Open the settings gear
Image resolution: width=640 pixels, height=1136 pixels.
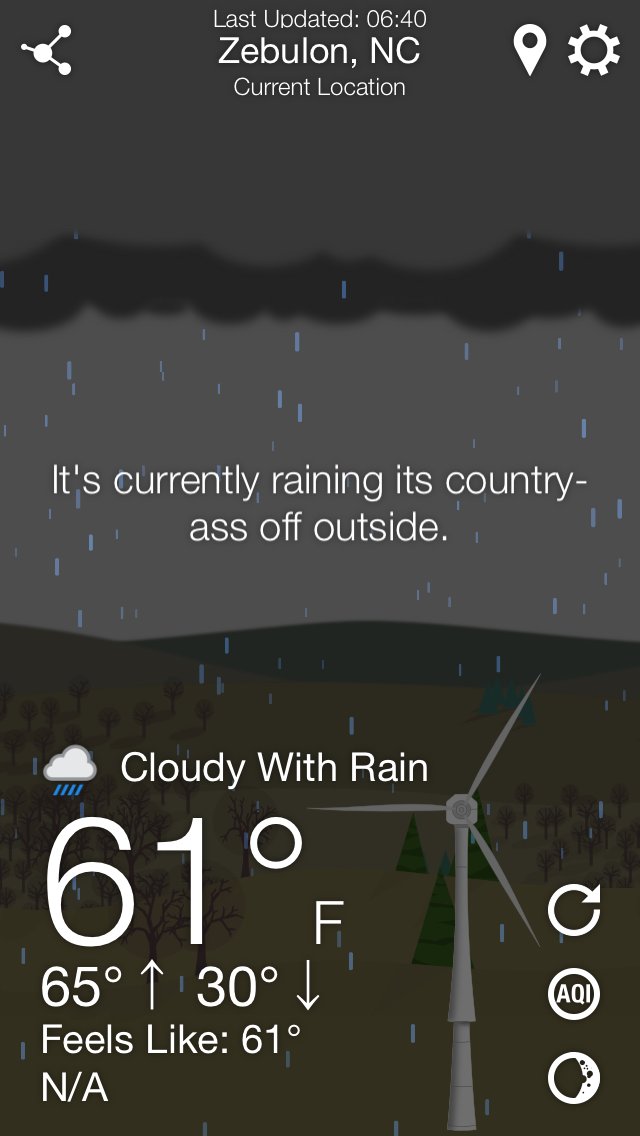point(594,50)
